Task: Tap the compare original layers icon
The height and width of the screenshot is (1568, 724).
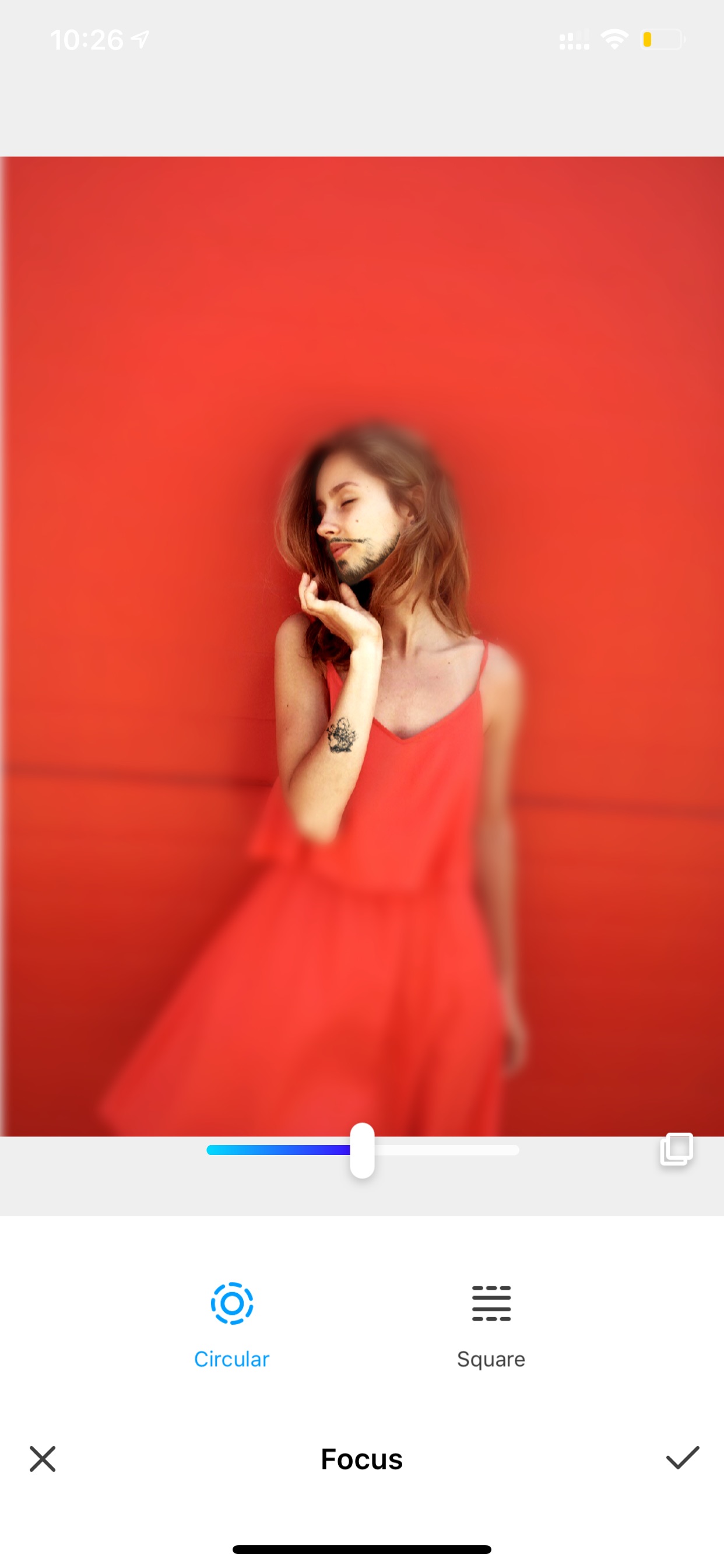Action: (677, 1149)
